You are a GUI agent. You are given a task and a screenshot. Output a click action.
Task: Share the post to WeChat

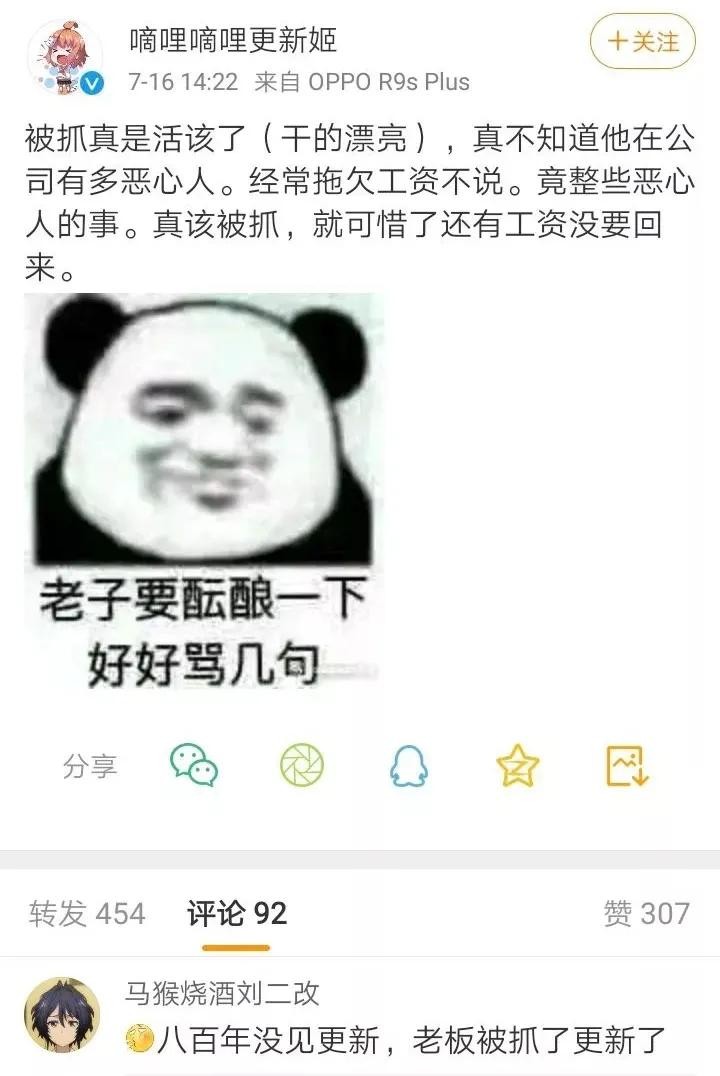(x=194, y=766)
